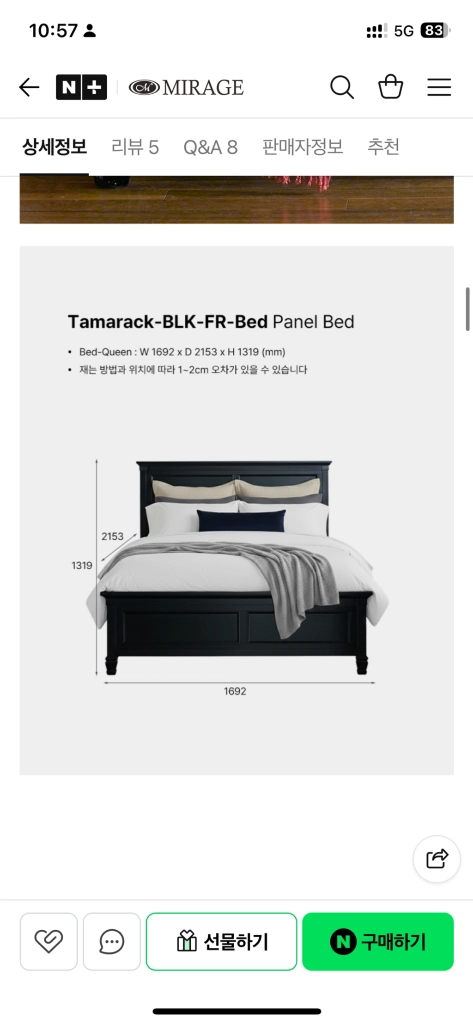Open the MIRAGE store page
The height and width of the screenshot is (1024, 473).
tap(186, 87)
